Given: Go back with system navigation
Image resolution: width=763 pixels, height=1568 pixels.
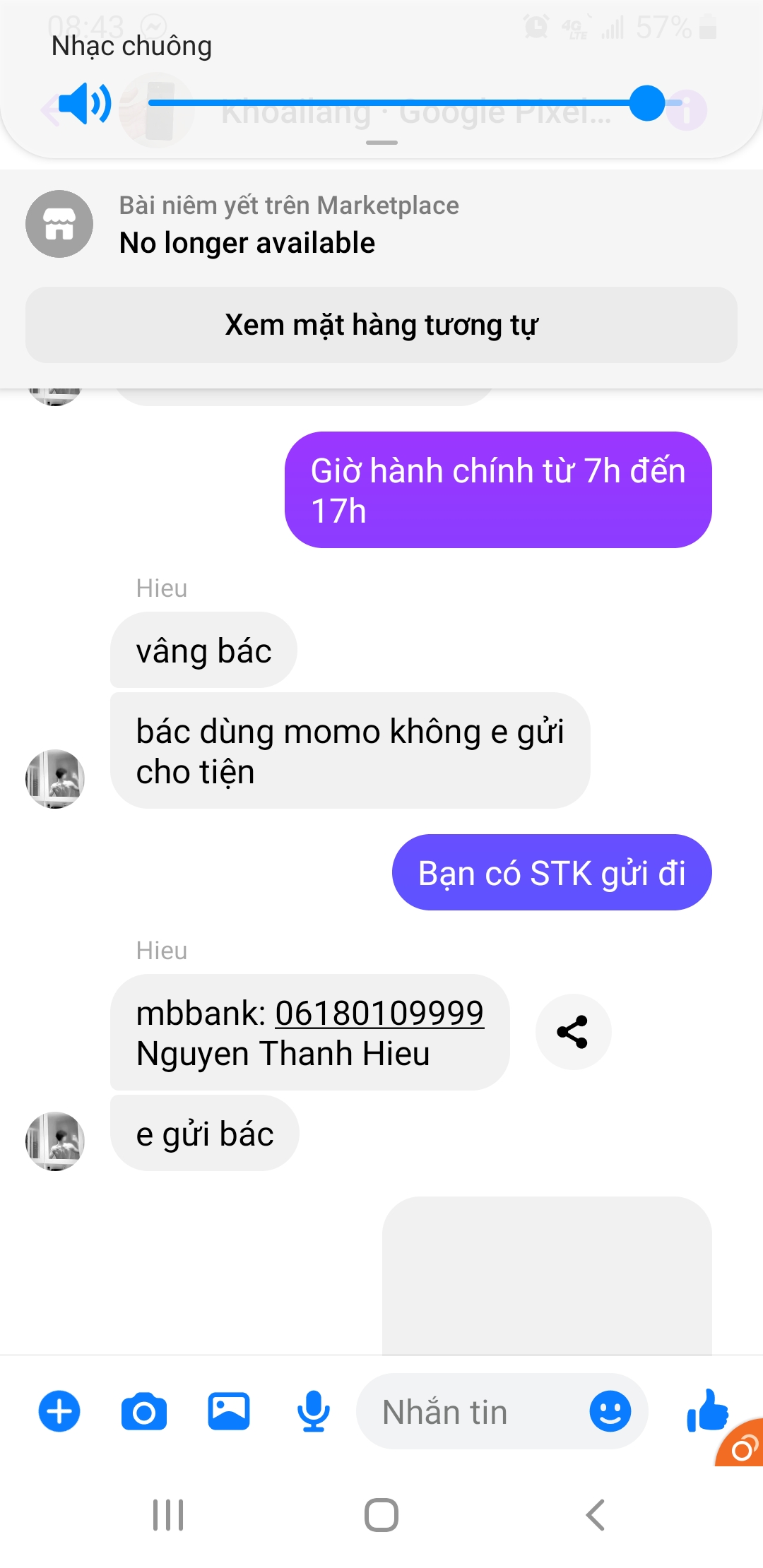Looking at the screenshot, I should (595, 1515).
